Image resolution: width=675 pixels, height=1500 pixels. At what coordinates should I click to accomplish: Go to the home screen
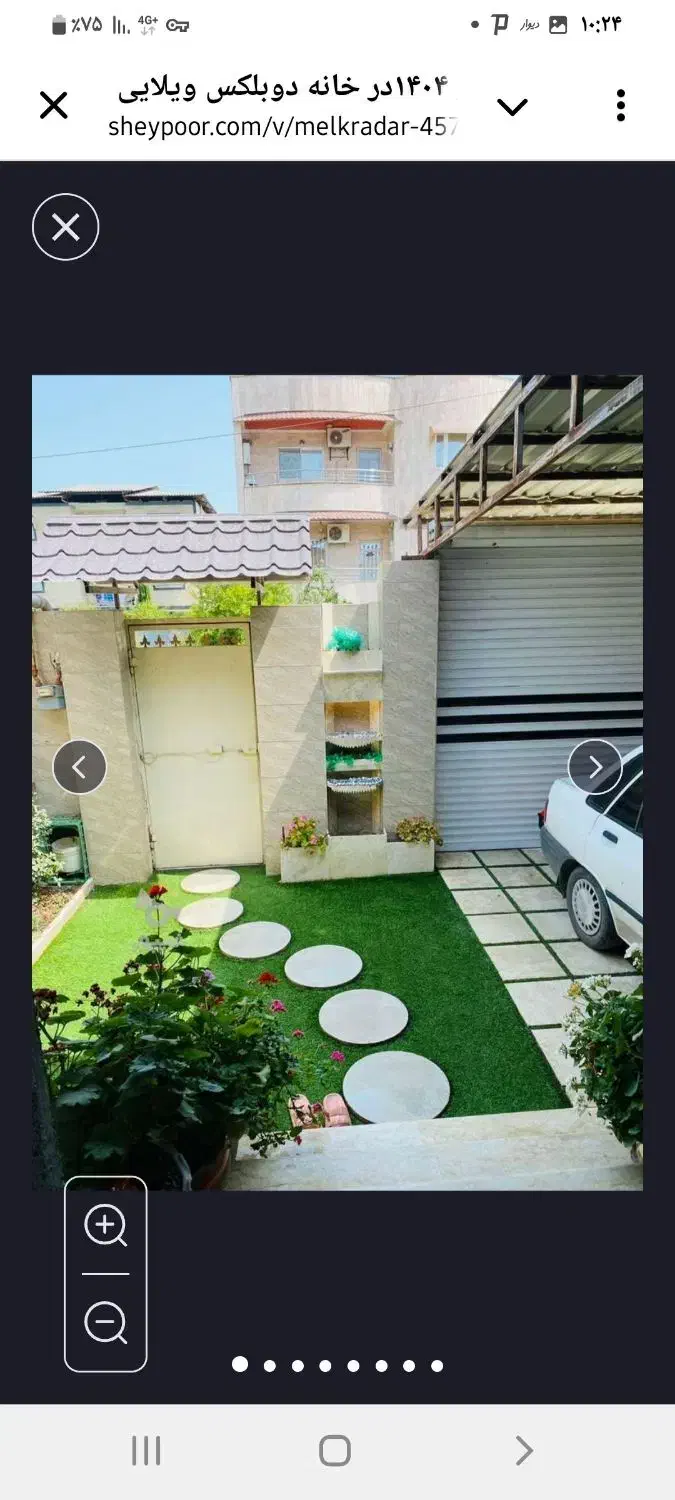pos(335,1451)
